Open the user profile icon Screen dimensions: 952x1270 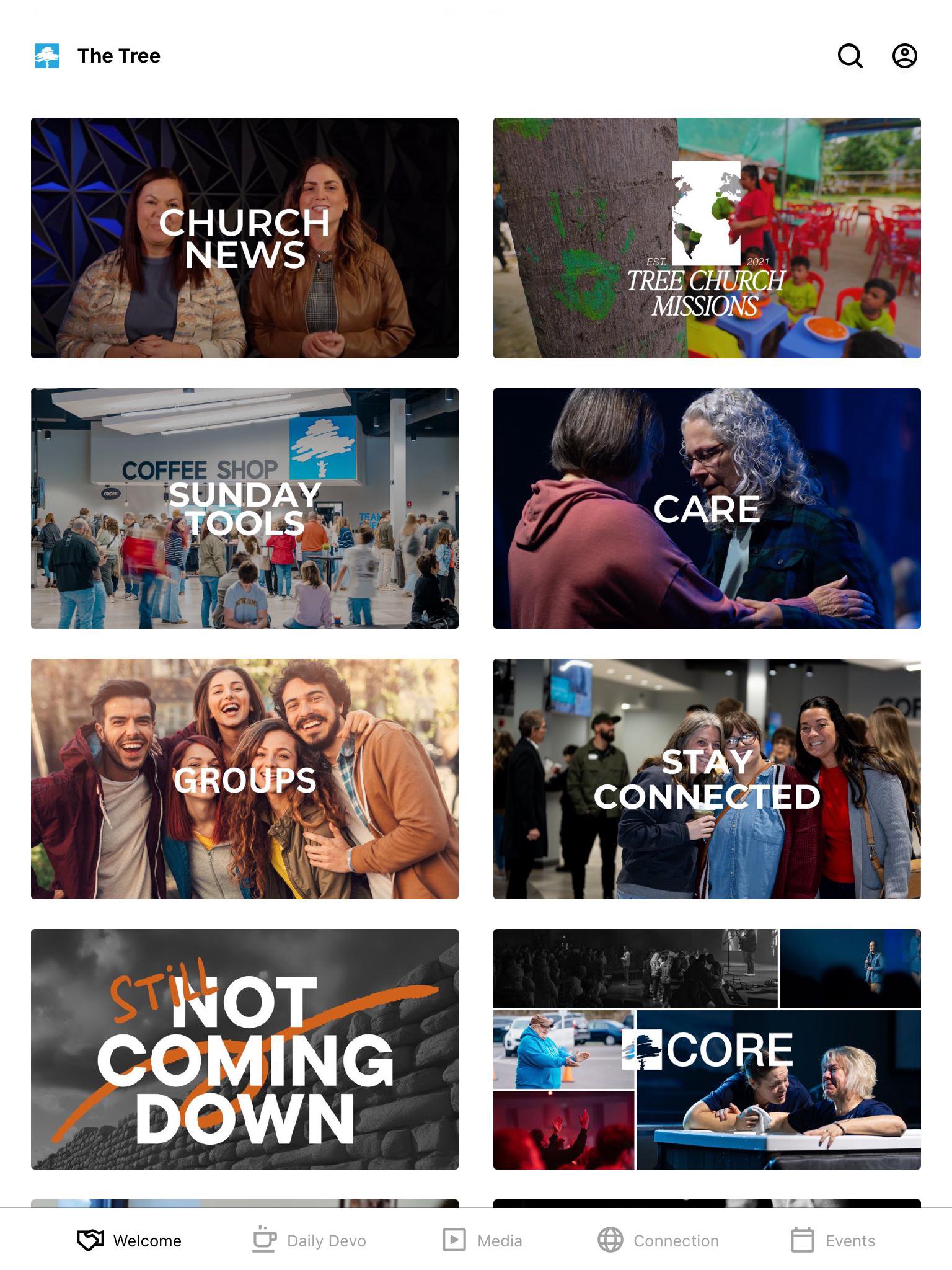click(x=904, y=56)
